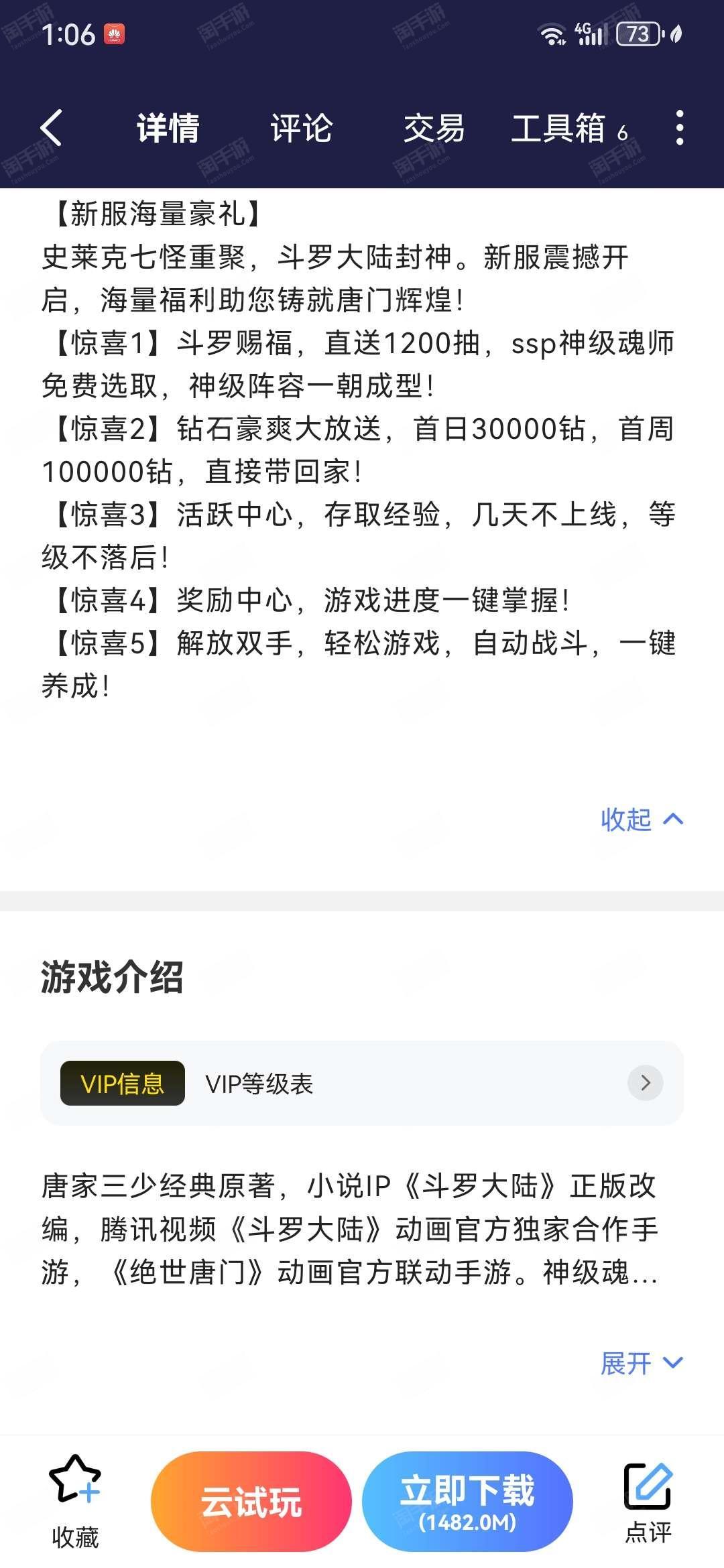Image resolution: width=724 pixels, height=1568 pixels.
Task: Go back using the top arrow
Action: [x=52, y=127]
